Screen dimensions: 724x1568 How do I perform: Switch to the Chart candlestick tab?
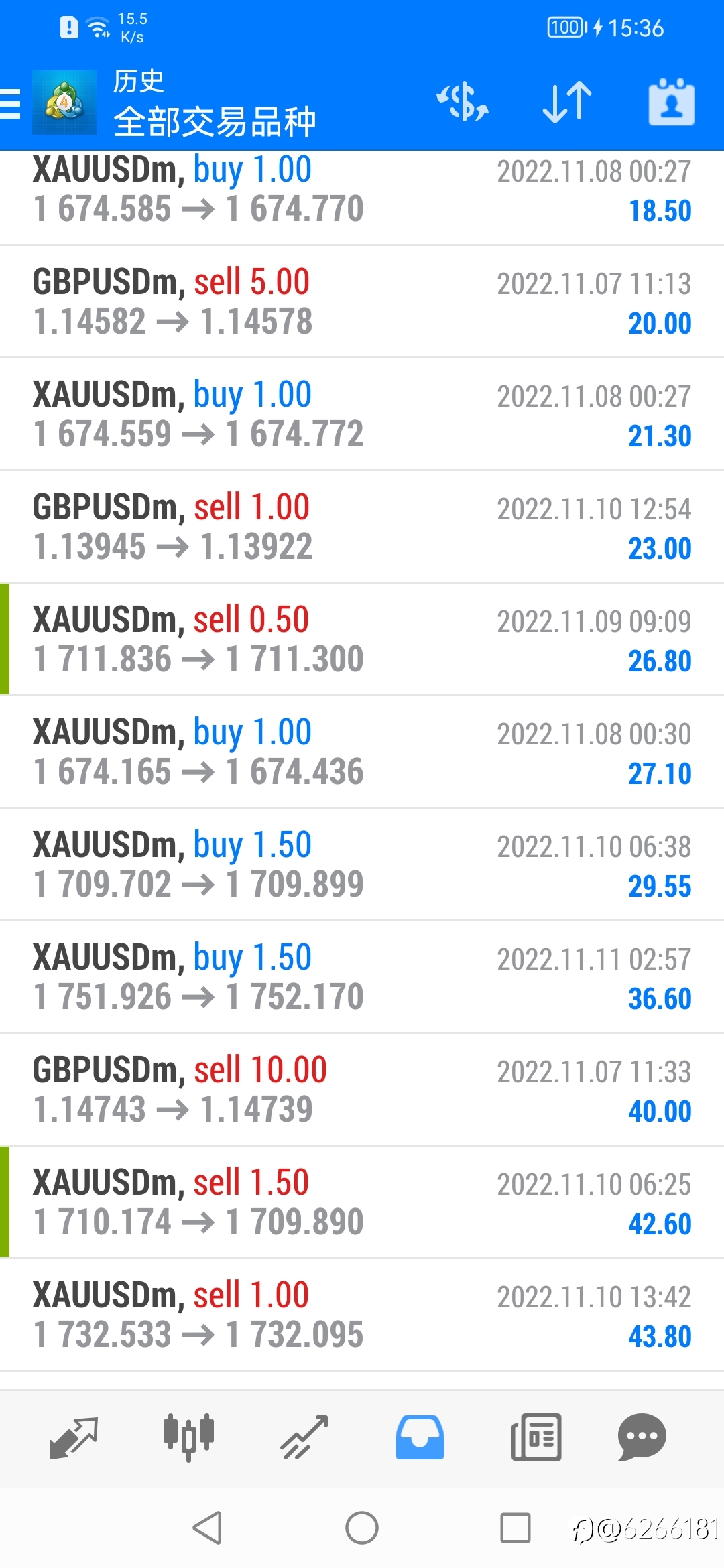(x=189, y=1438)
